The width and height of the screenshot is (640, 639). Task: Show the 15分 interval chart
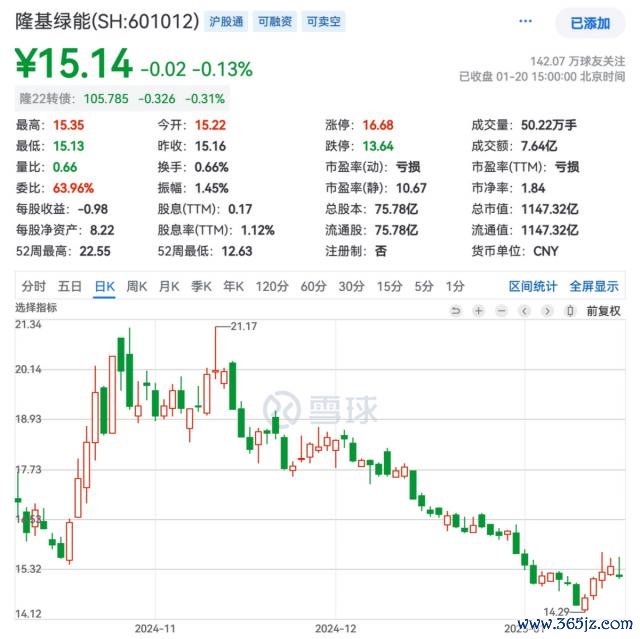click(x=389, y=286)
